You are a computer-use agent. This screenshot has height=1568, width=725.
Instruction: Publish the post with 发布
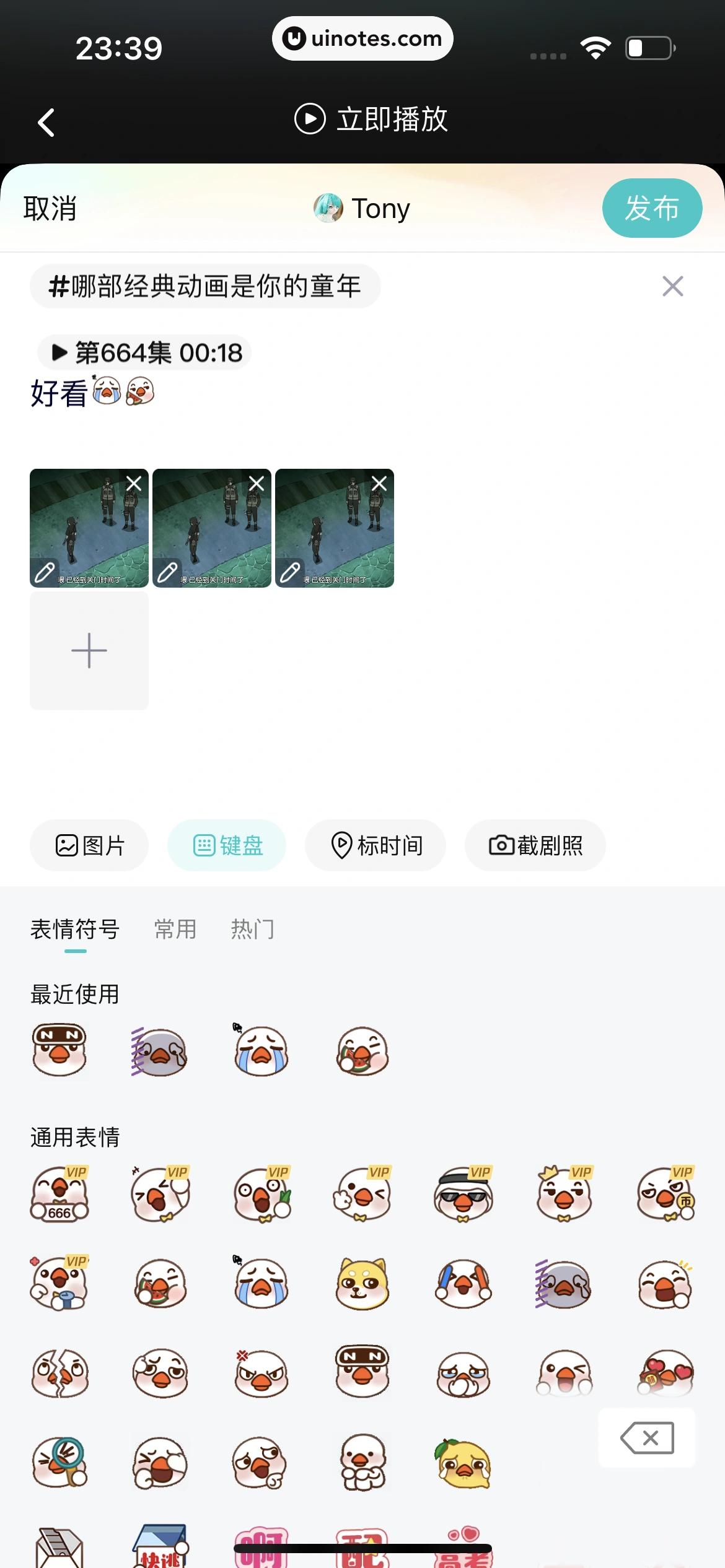[x=651, y=208]
